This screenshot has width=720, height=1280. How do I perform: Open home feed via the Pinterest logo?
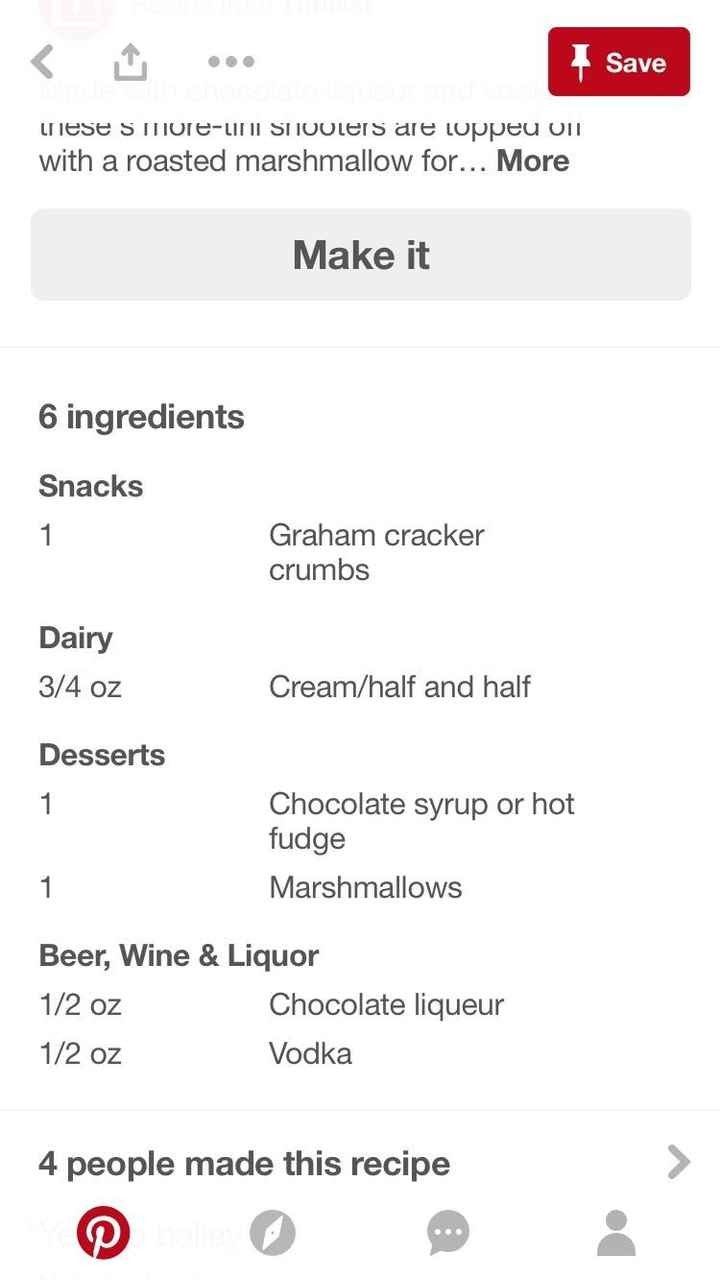coord(104,1233)
